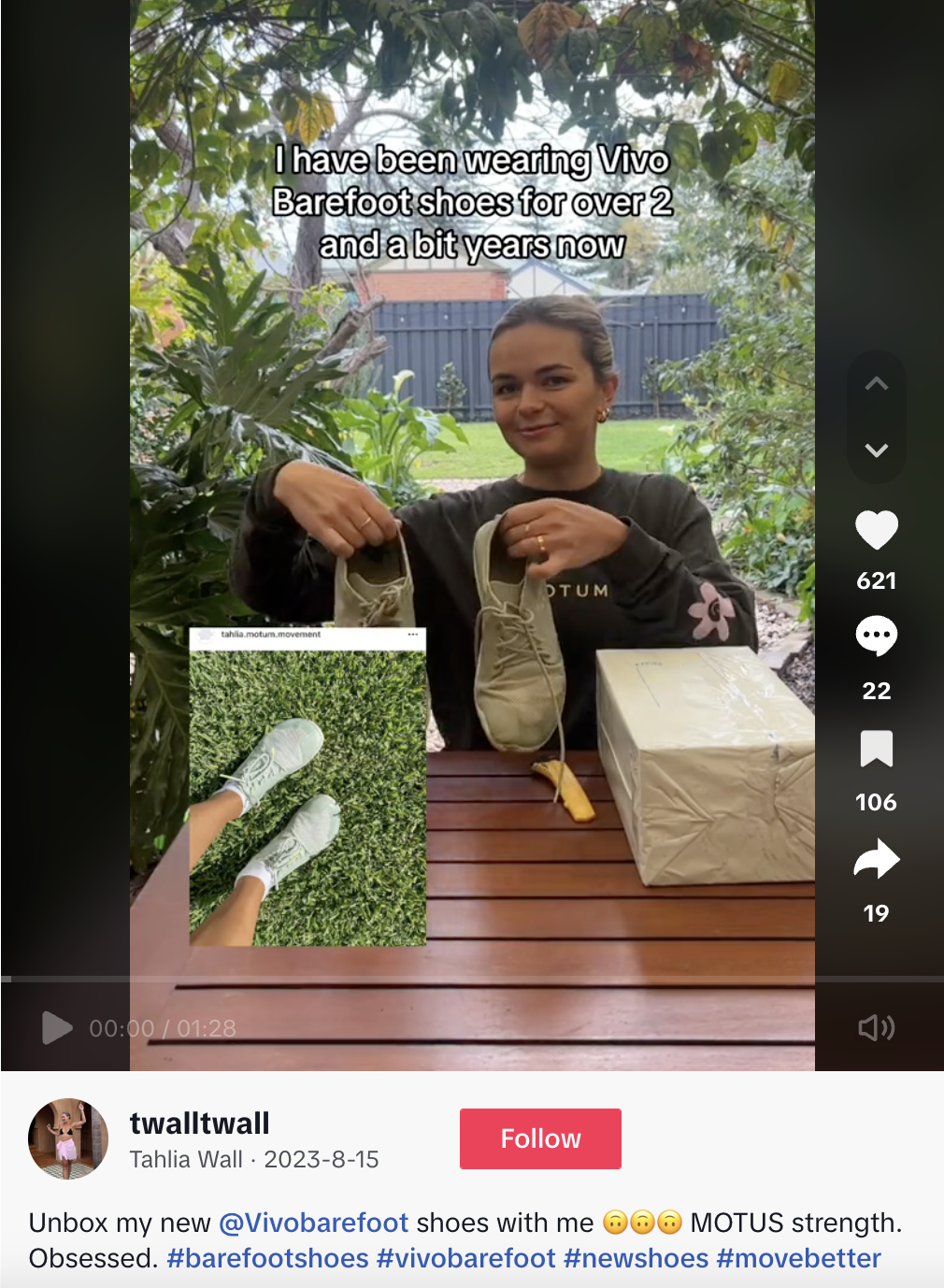This screenshot has height=1288, width=944.
Task: Follow twalltwall
Action: pos(540,1138)
